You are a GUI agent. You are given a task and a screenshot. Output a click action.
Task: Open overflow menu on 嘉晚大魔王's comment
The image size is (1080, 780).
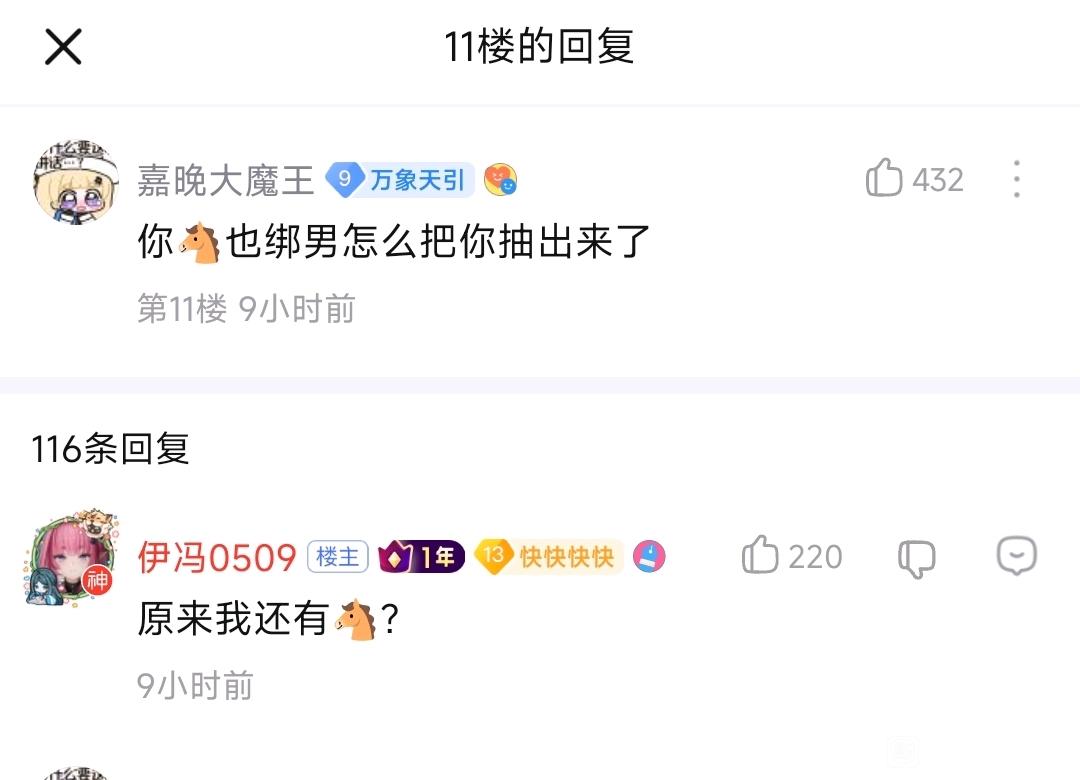click(x=1016, y=179)
